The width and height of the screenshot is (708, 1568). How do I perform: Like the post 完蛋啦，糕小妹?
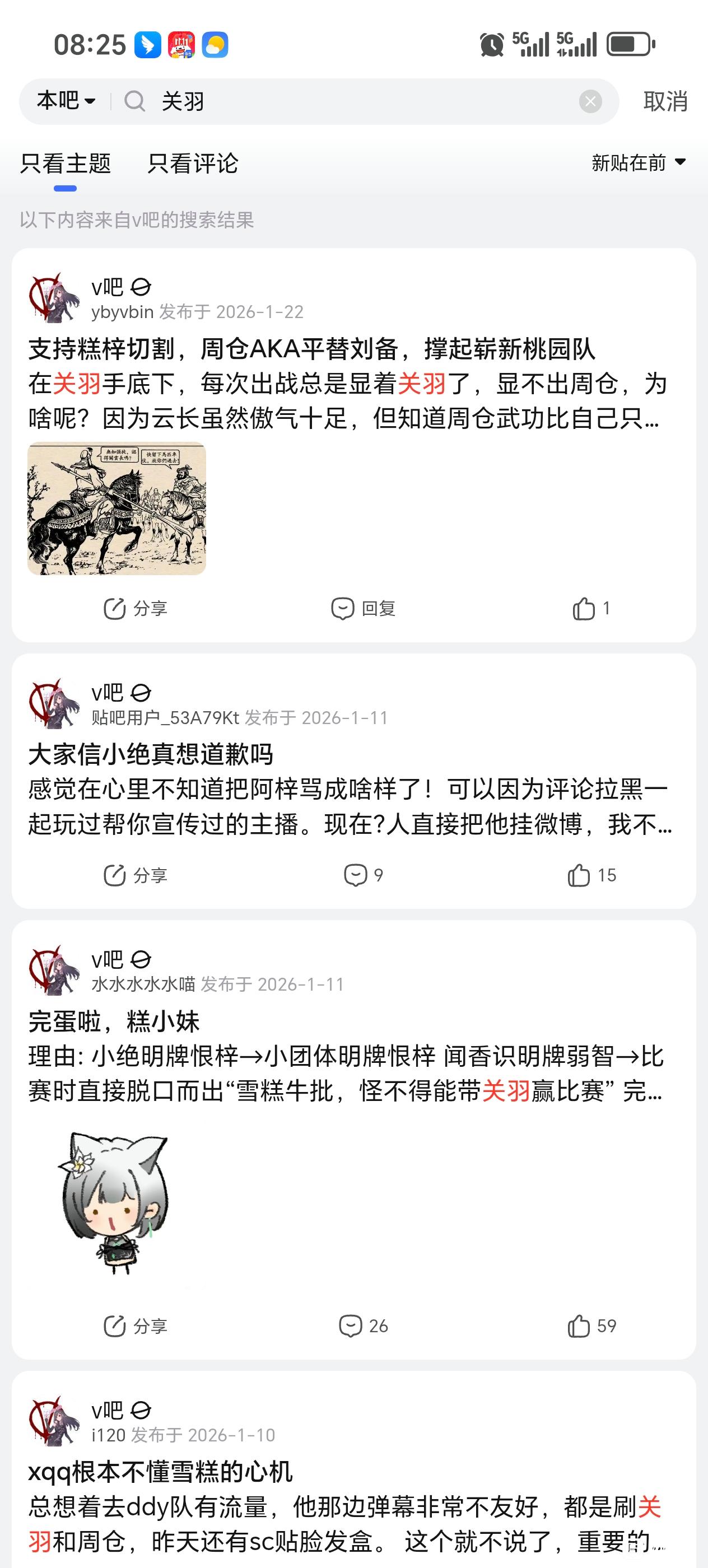[x=590, y=1326]
